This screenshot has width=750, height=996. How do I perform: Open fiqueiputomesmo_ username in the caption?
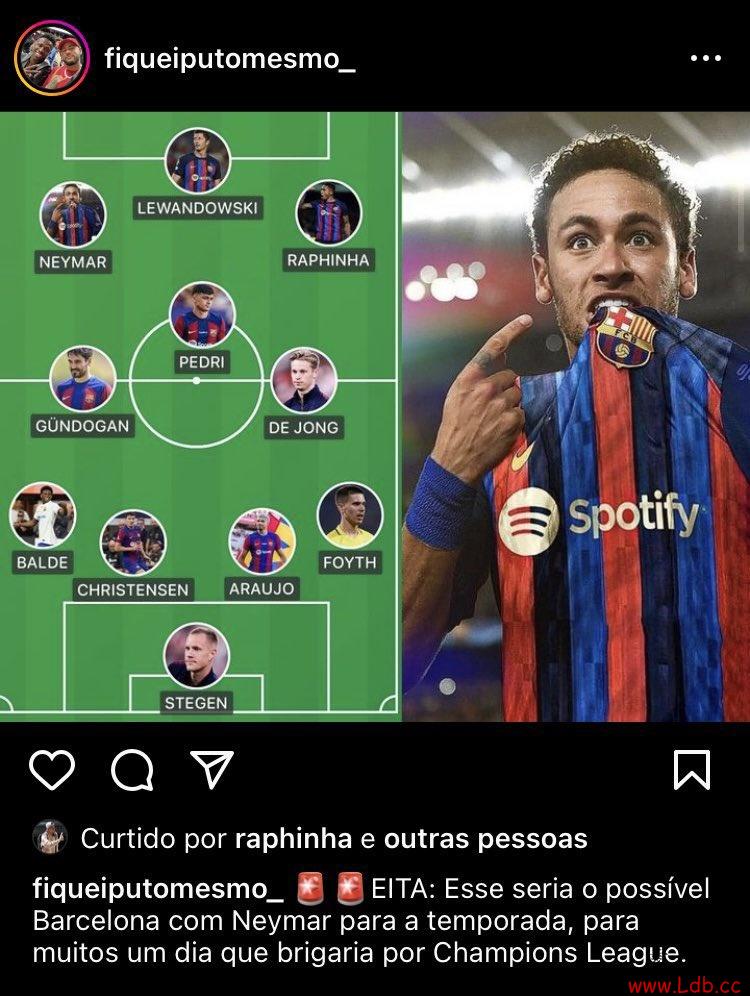[158, 888]
